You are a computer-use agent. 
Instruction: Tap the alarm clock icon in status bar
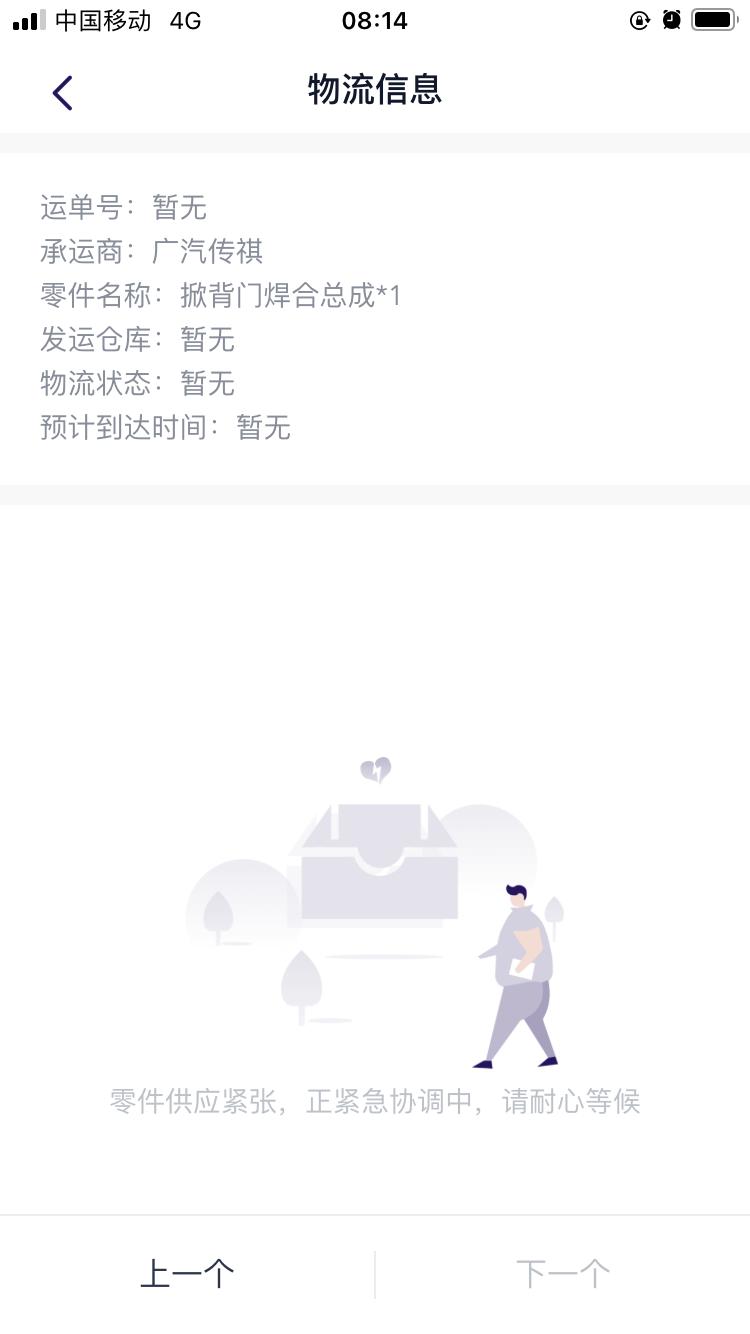click(x=672, y=19)
